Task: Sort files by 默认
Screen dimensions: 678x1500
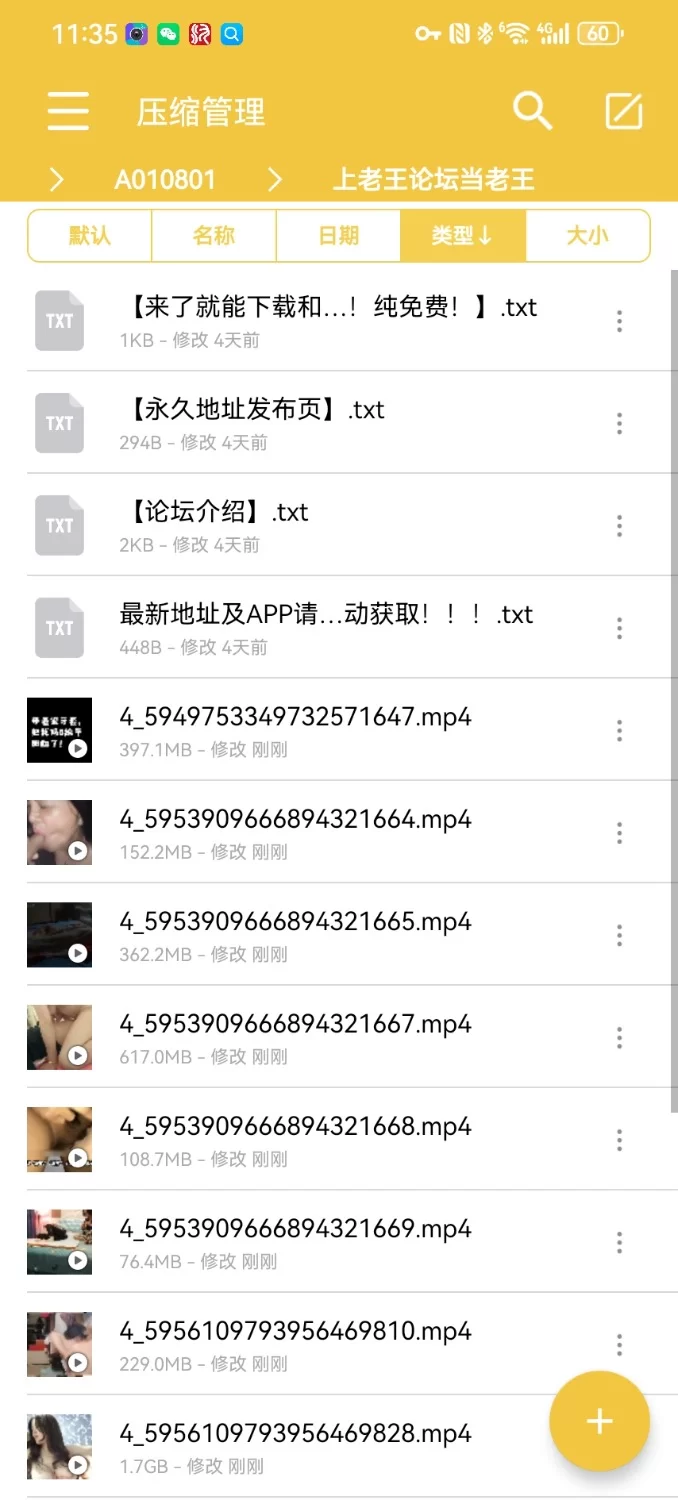Action: click(x=90, y=236)
